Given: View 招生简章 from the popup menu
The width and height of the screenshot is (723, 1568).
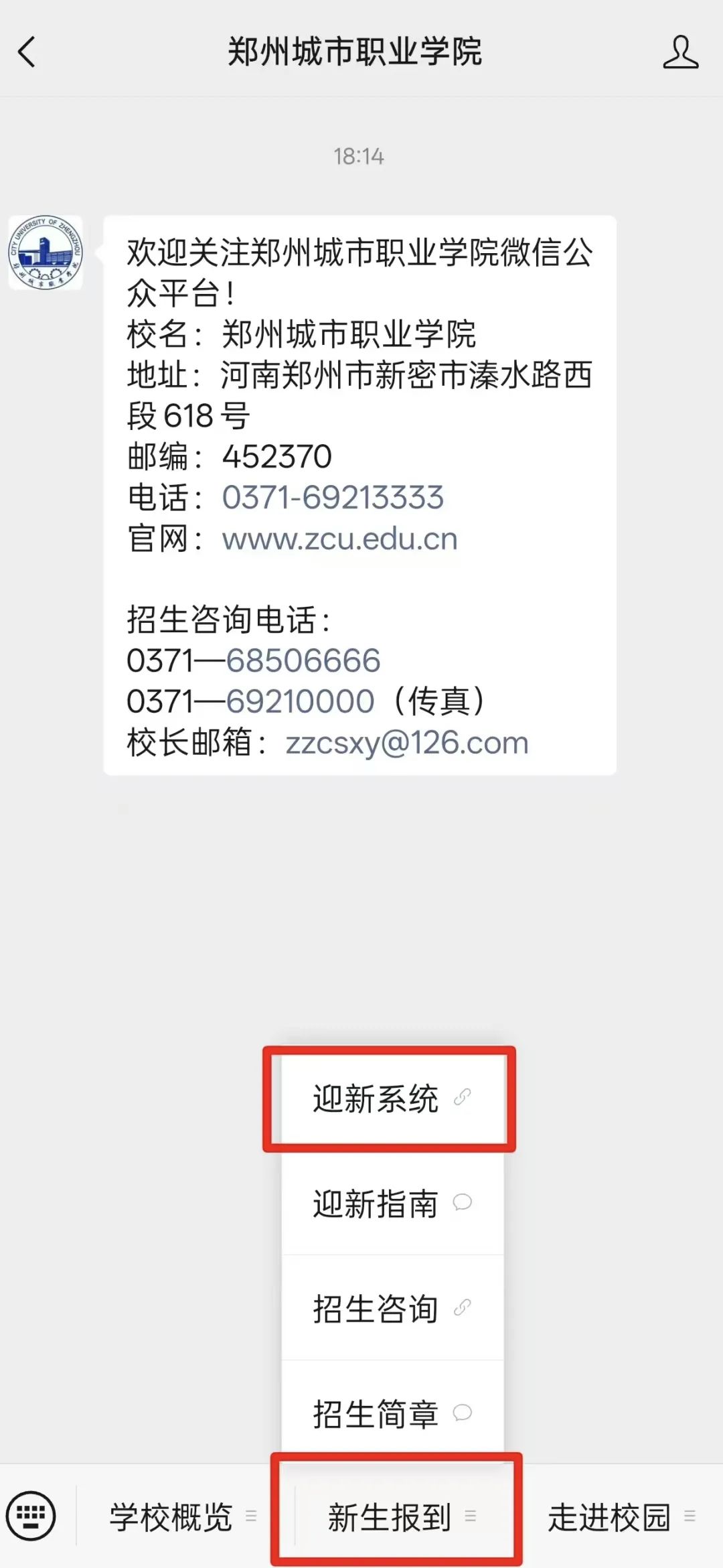Looking at the screenshot, I should point(391,1413).
